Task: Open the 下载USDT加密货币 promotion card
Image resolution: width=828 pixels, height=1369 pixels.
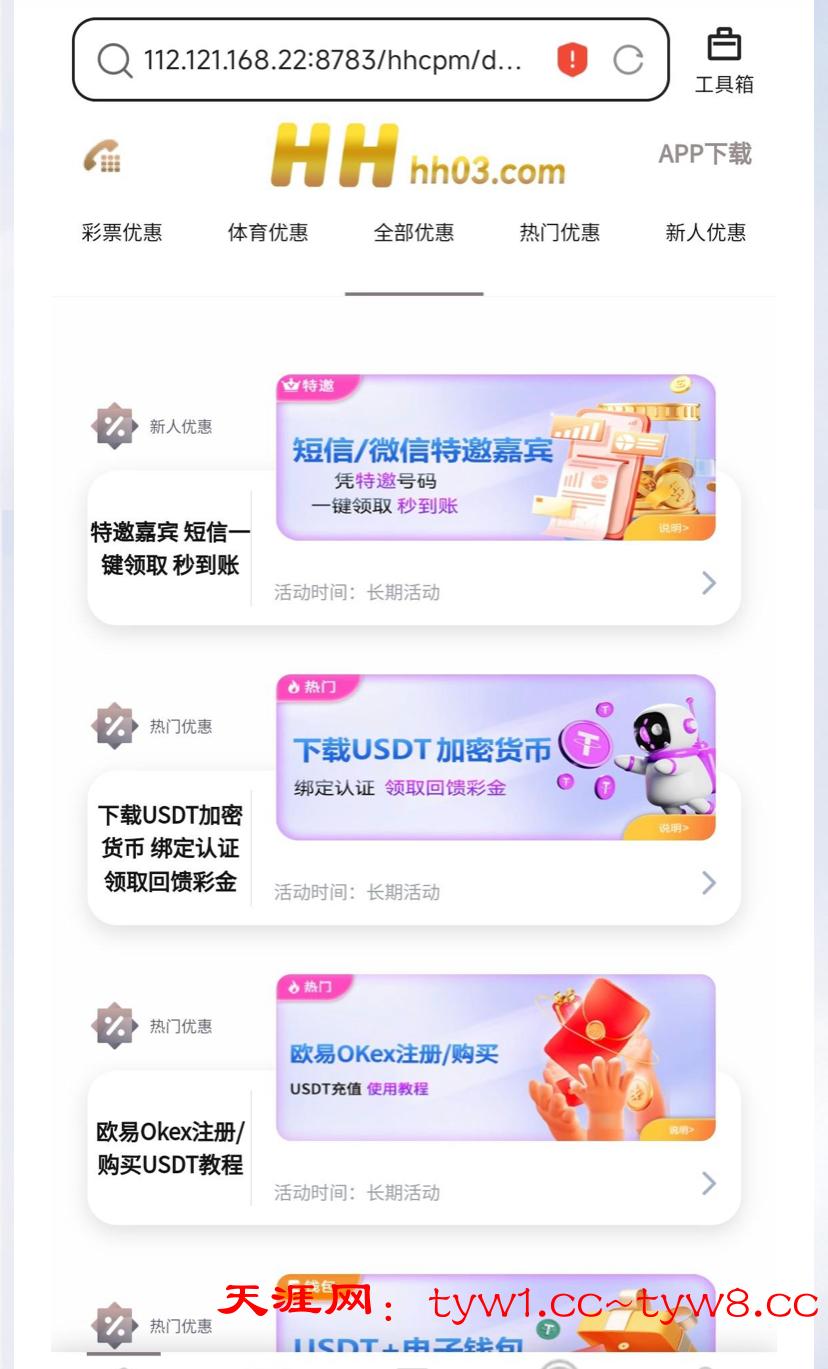Action: point(414,848)
